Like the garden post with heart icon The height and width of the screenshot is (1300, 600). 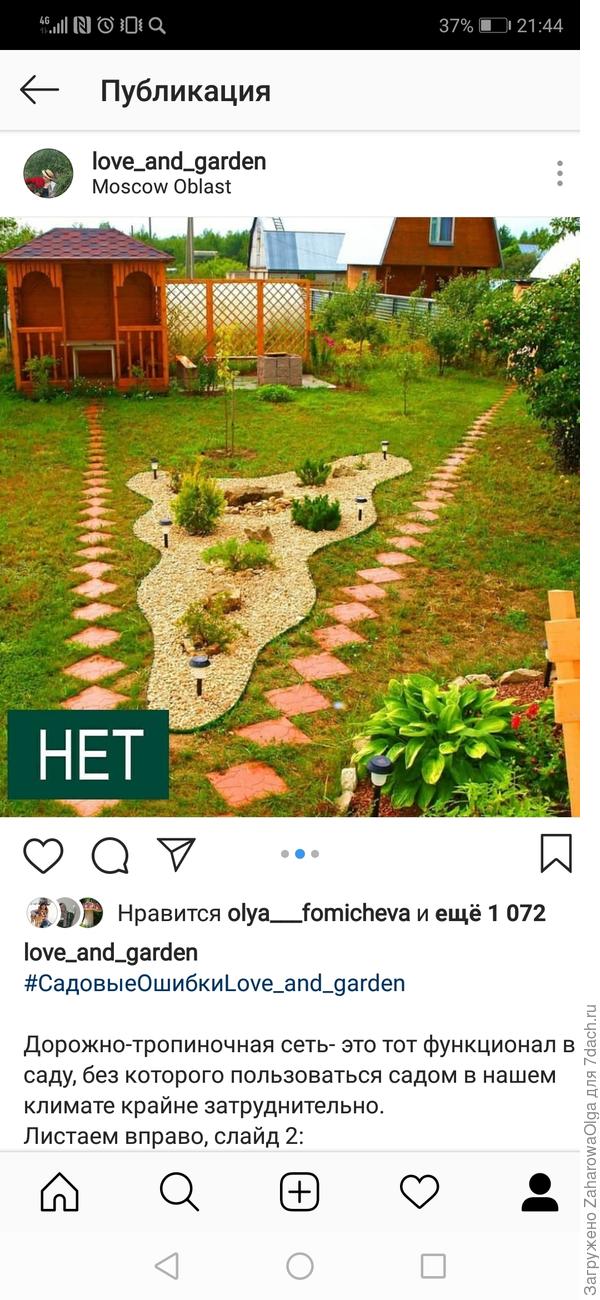43,855
